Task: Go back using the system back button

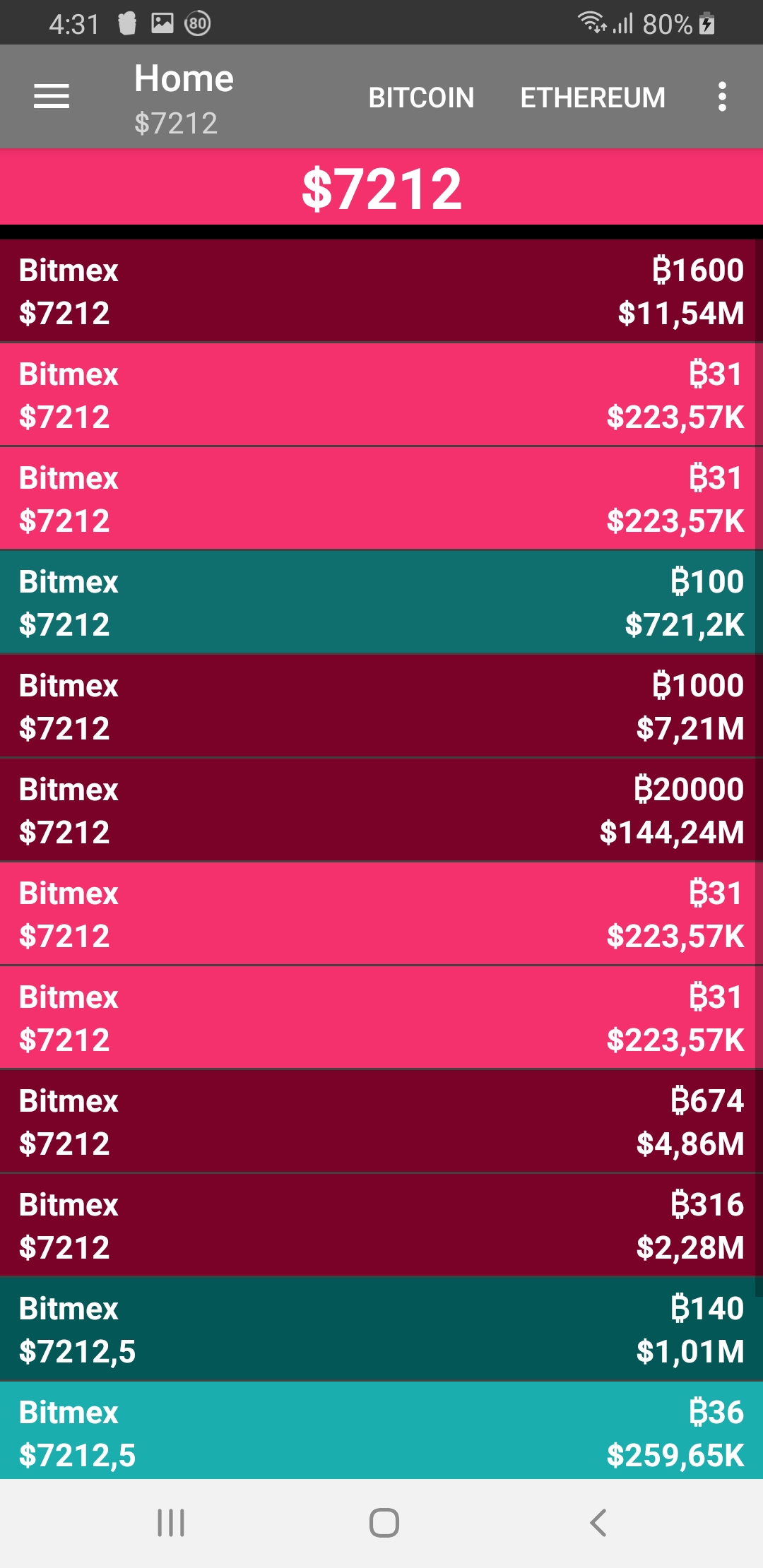Action: pyautogui.click(x=598, y=1523)
